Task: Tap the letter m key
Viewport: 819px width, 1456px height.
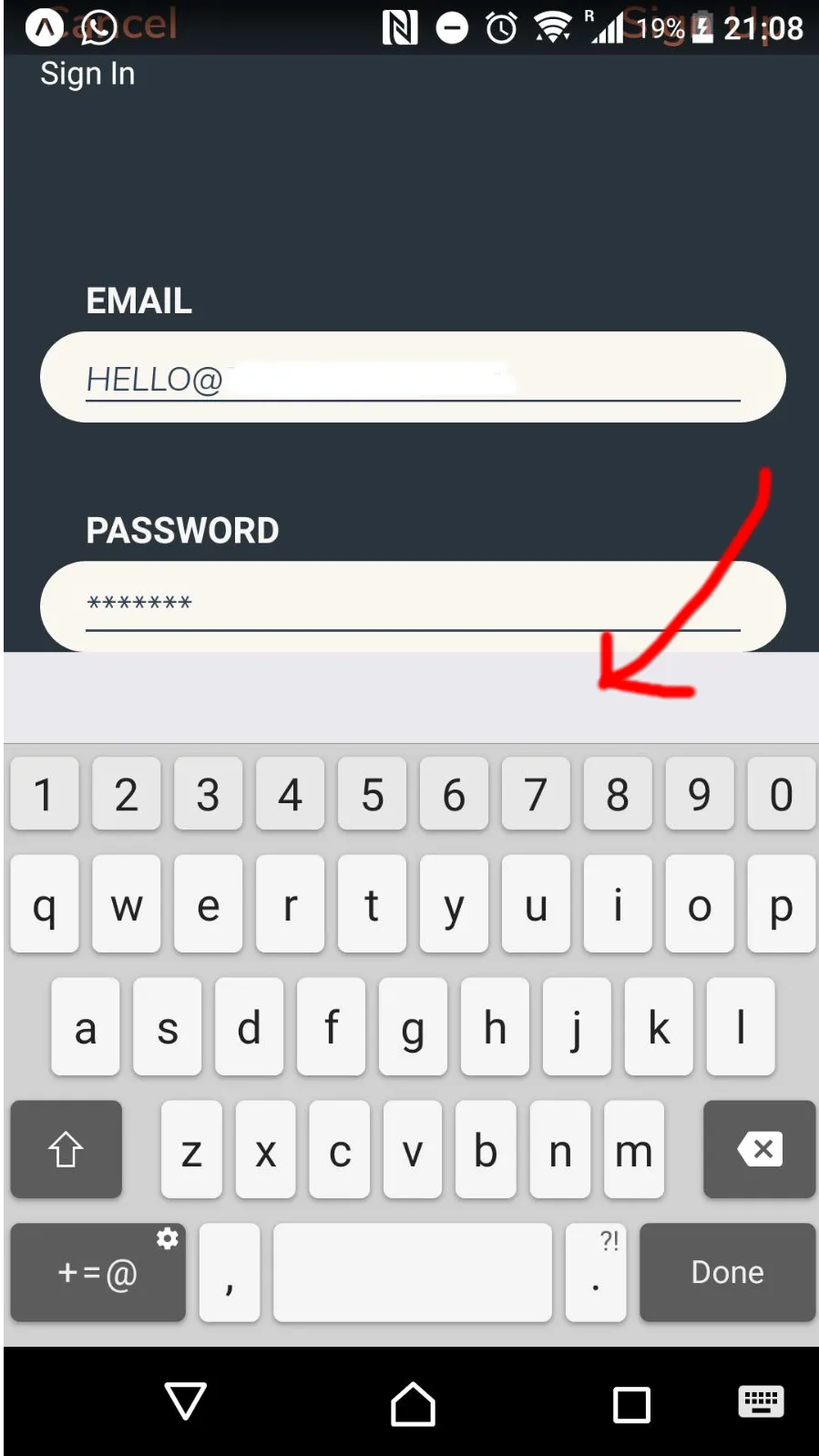Action: click(x=633, y=1150)
